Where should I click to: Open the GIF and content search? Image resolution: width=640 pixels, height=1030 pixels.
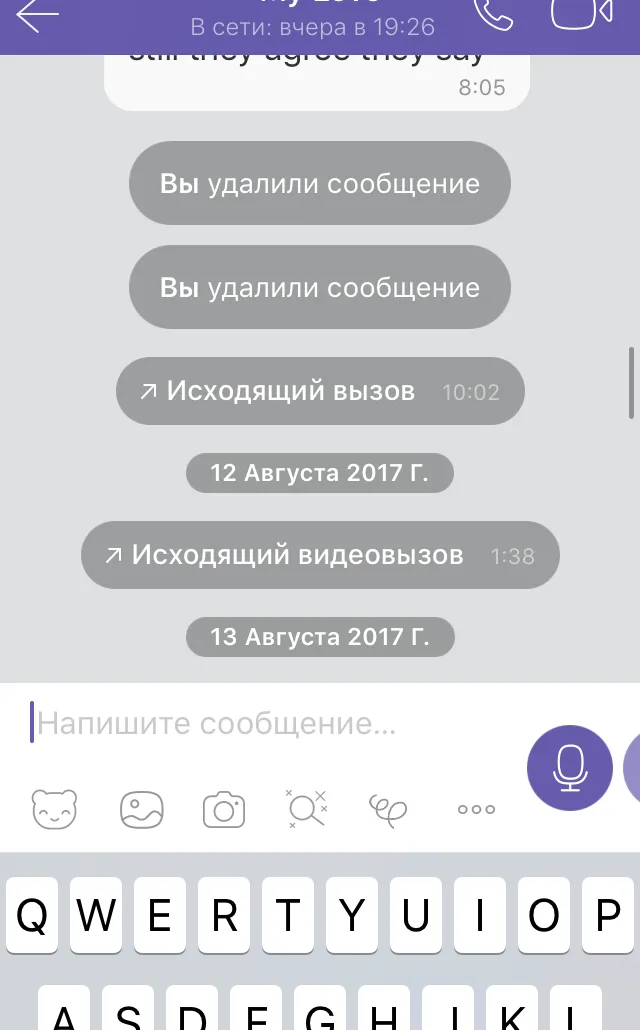coord(306,809)
